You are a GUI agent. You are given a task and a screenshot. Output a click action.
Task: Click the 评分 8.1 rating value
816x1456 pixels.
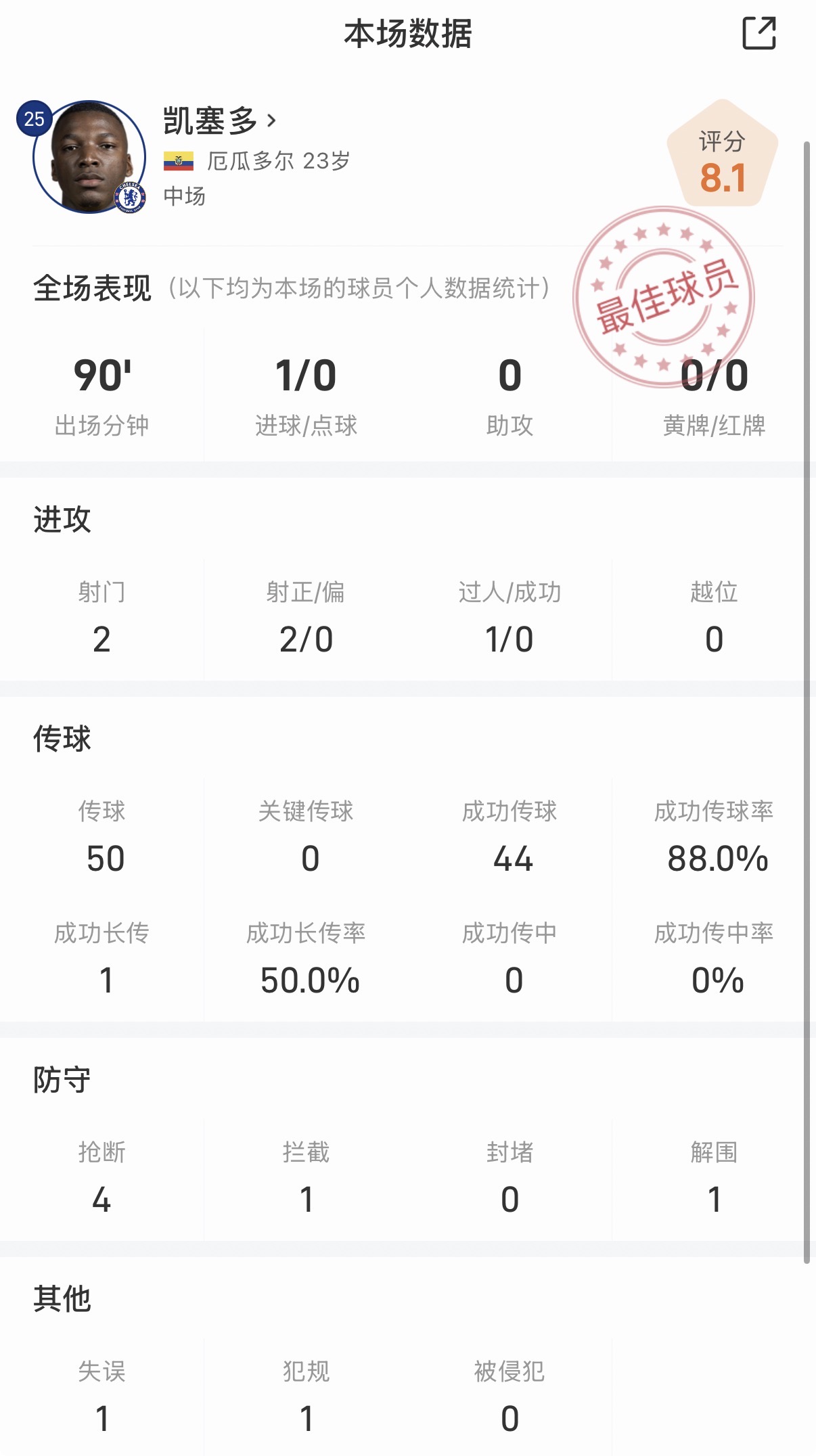pyautogui.click(x=721, y=177)
